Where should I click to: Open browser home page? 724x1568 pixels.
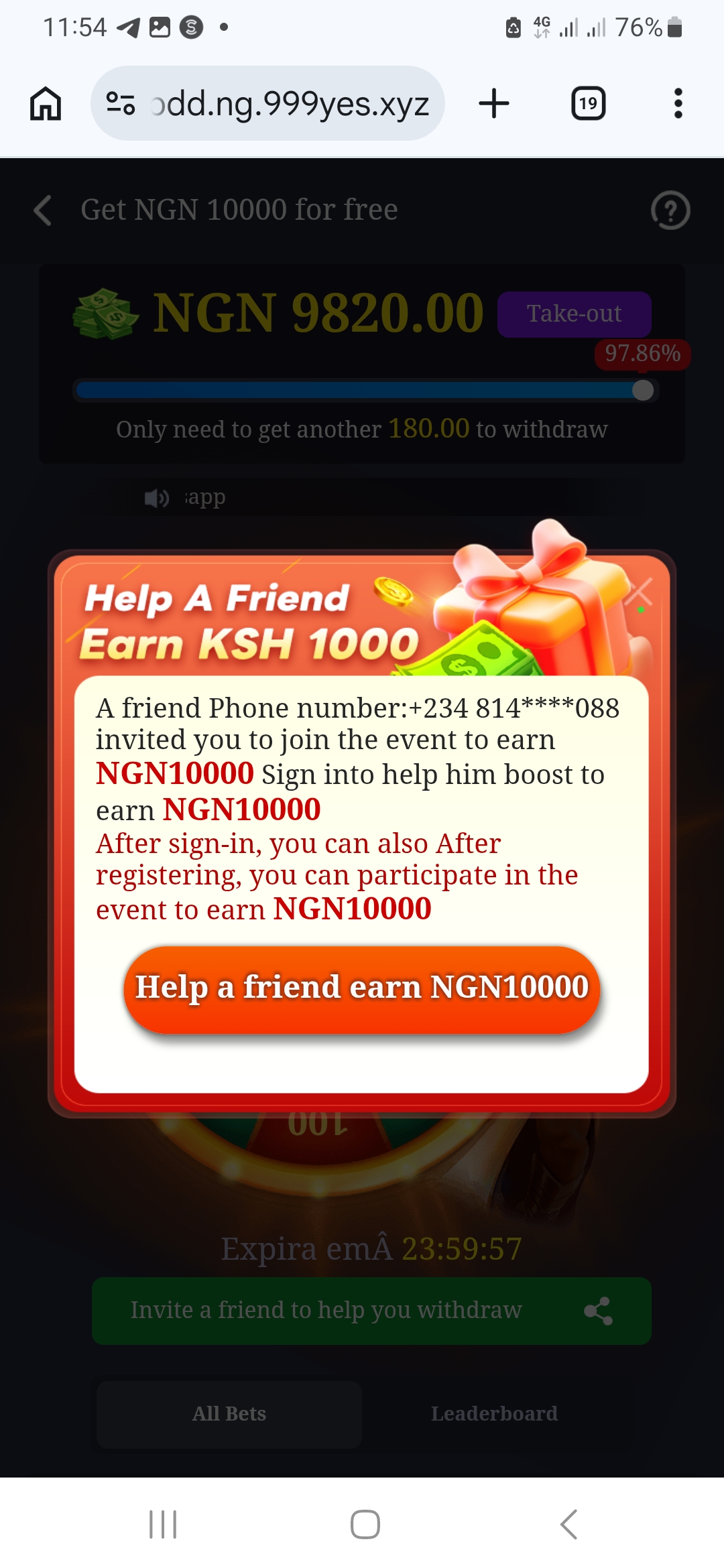tap(46, 104)
